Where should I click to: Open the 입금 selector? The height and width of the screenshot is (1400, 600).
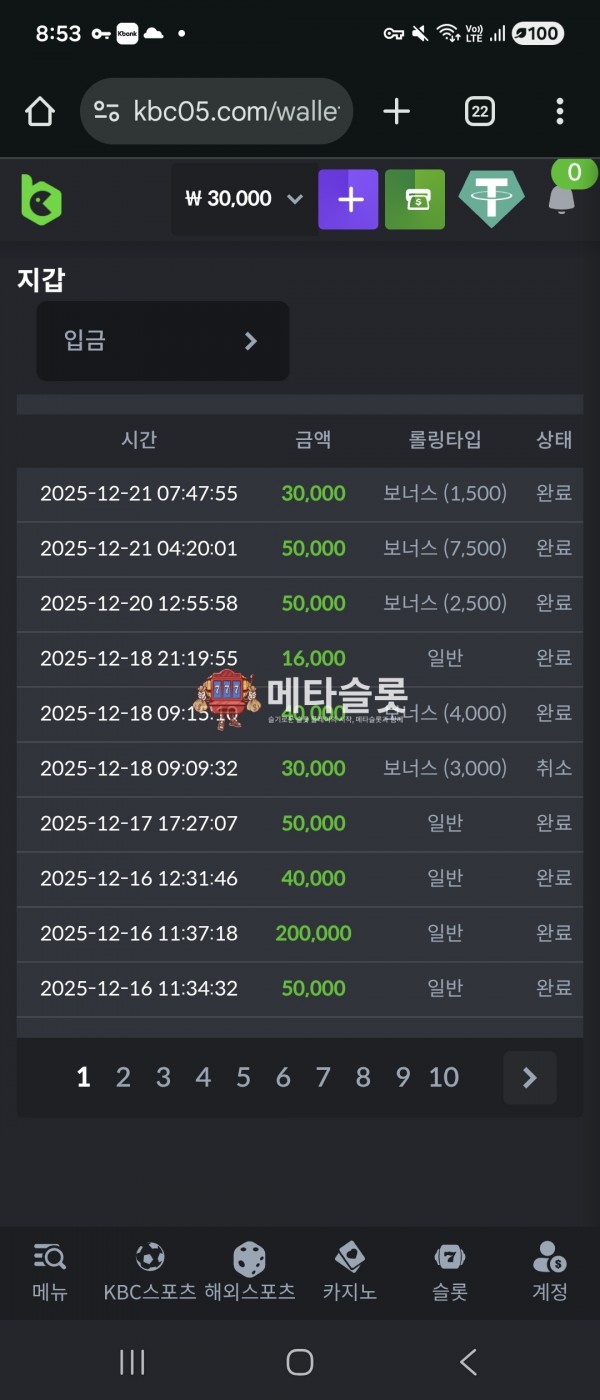coord(163,341)
